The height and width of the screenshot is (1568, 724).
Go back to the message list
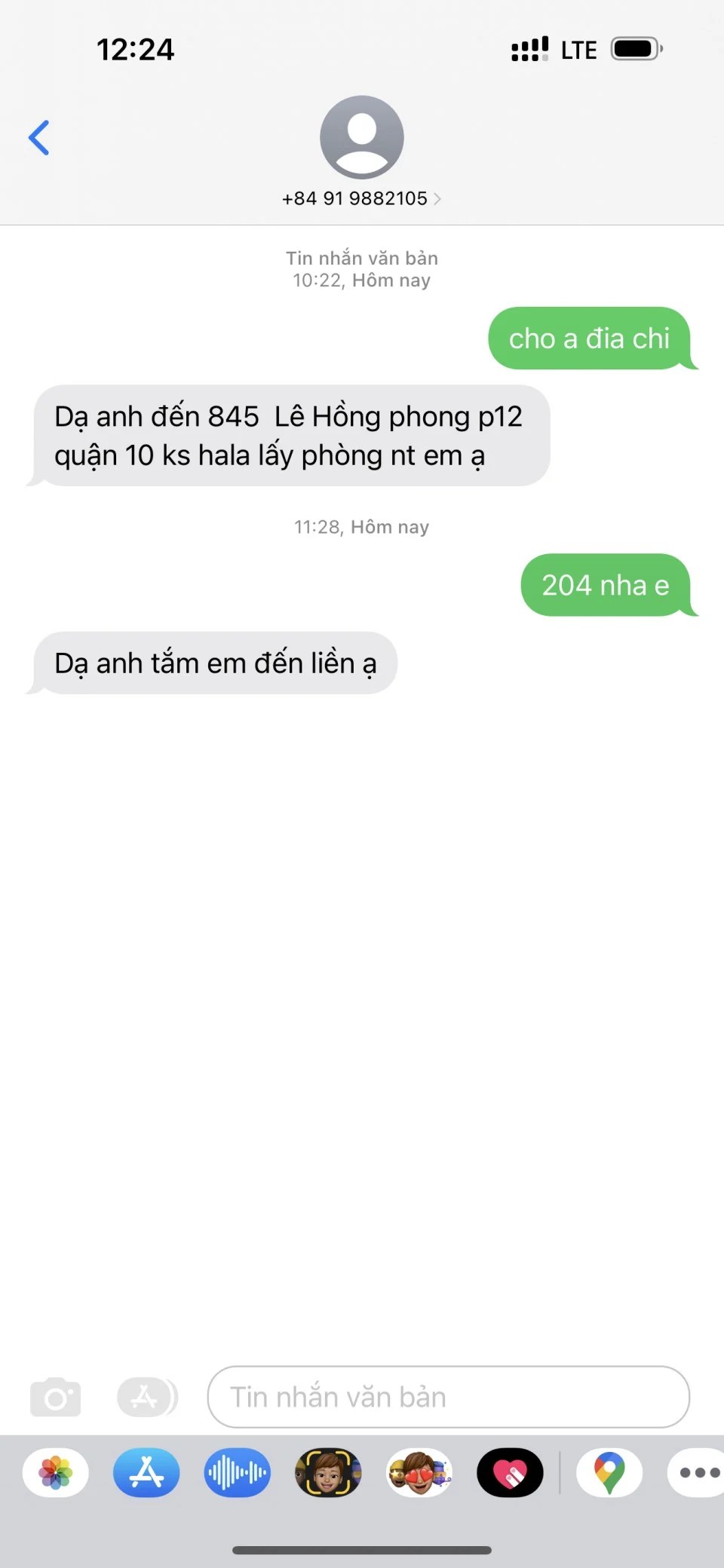tap(39, 138)
